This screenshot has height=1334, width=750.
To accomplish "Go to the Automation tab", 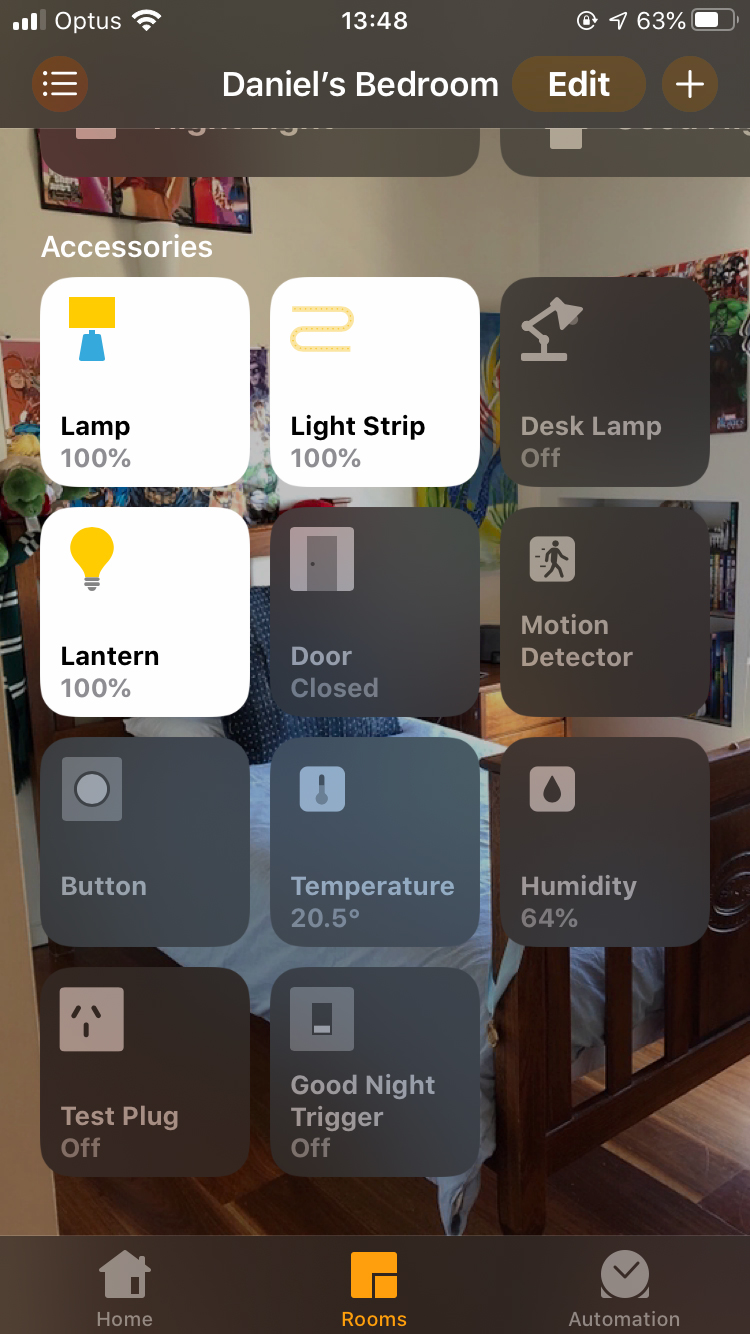I will [x=625, y=1290].
